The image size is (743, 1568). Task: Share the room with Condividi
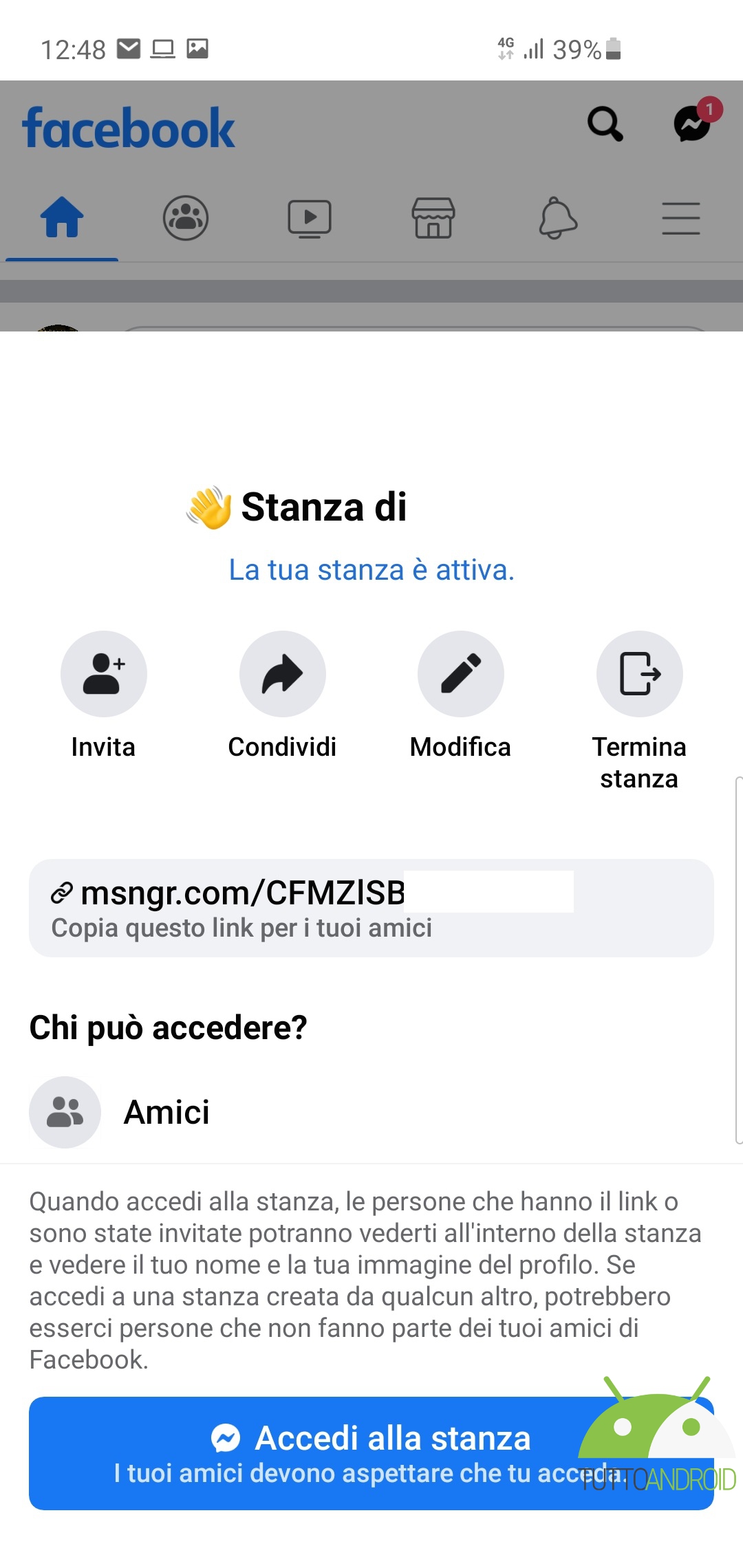click(x=282, y=696)
